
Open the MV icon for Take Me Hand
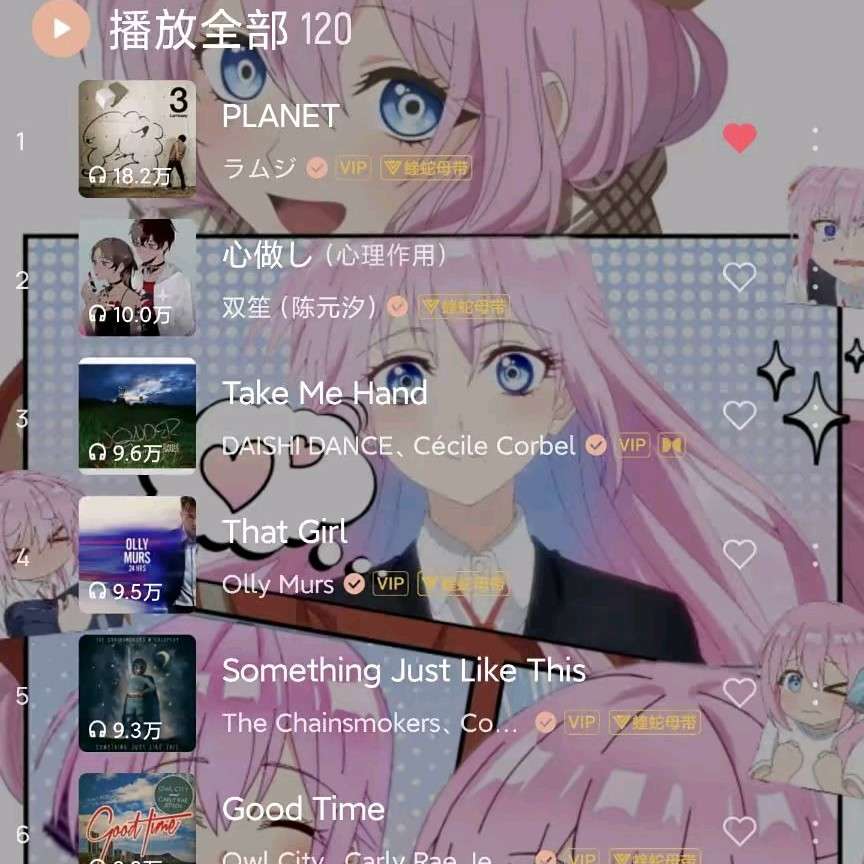click(672, 445)
